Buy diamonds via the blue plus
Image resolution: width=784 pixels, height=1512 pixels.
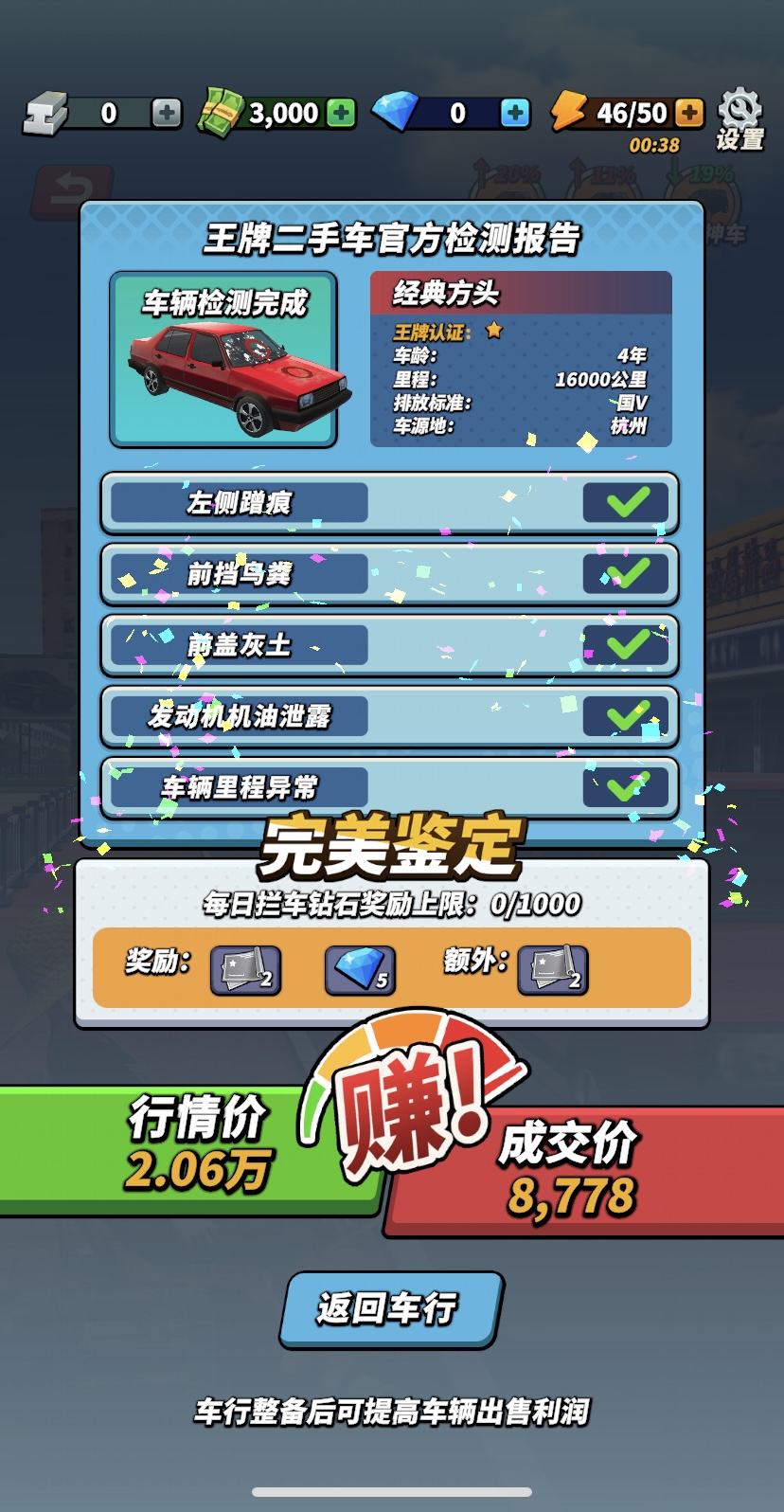click(x=515, y=114)
